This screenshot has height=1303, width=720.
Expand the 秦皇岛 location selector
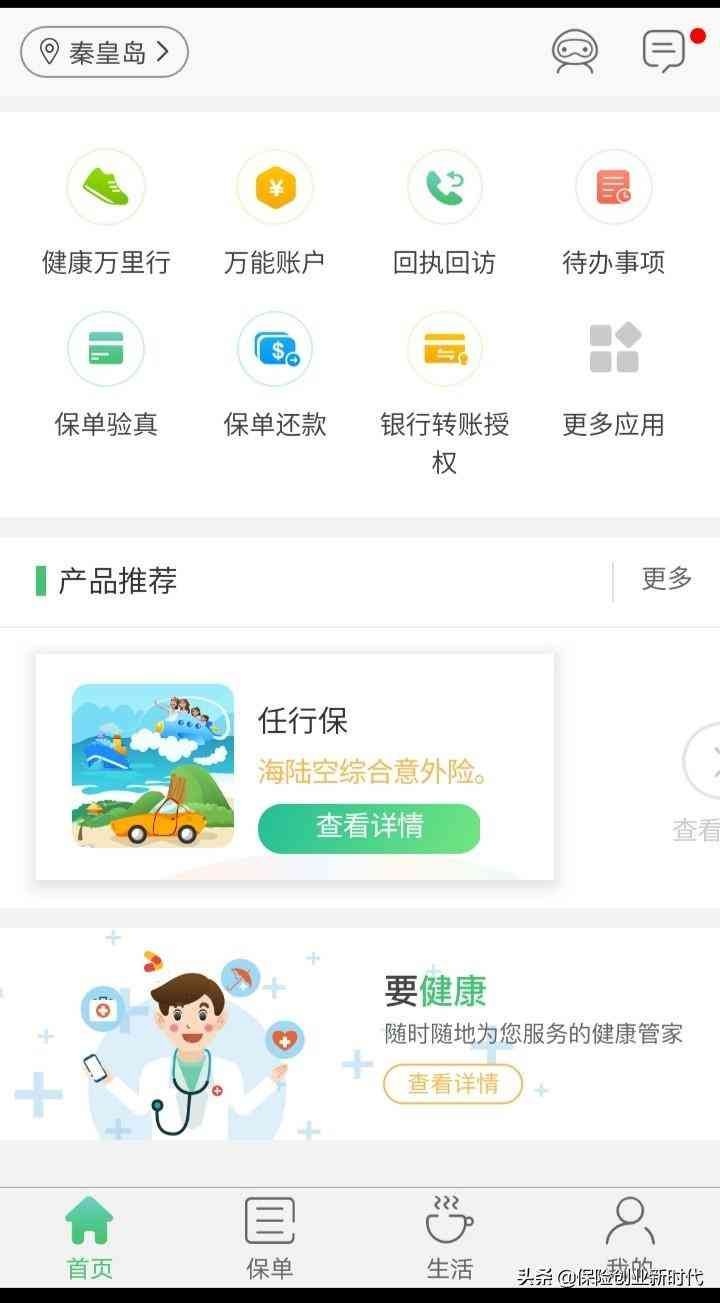(103, 51)
